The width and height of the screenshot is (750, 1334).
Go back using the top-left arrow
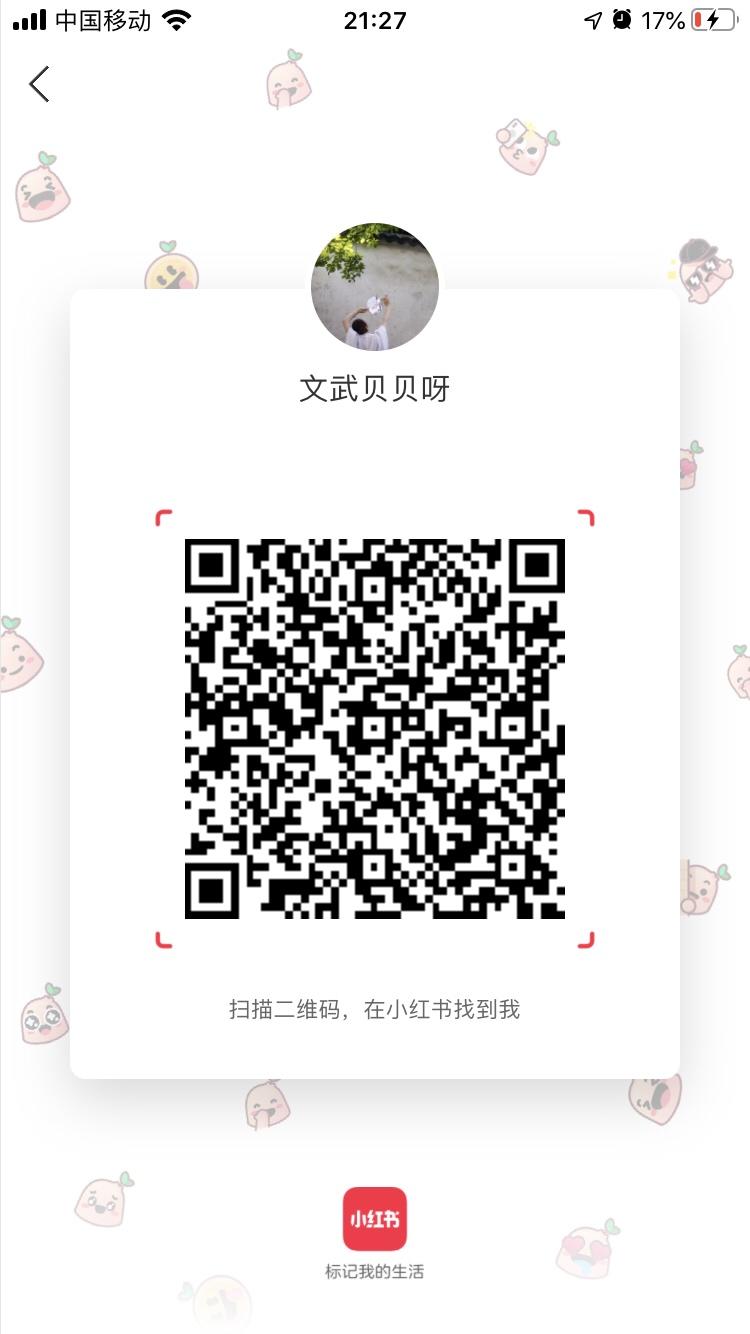tap(40, 85)
